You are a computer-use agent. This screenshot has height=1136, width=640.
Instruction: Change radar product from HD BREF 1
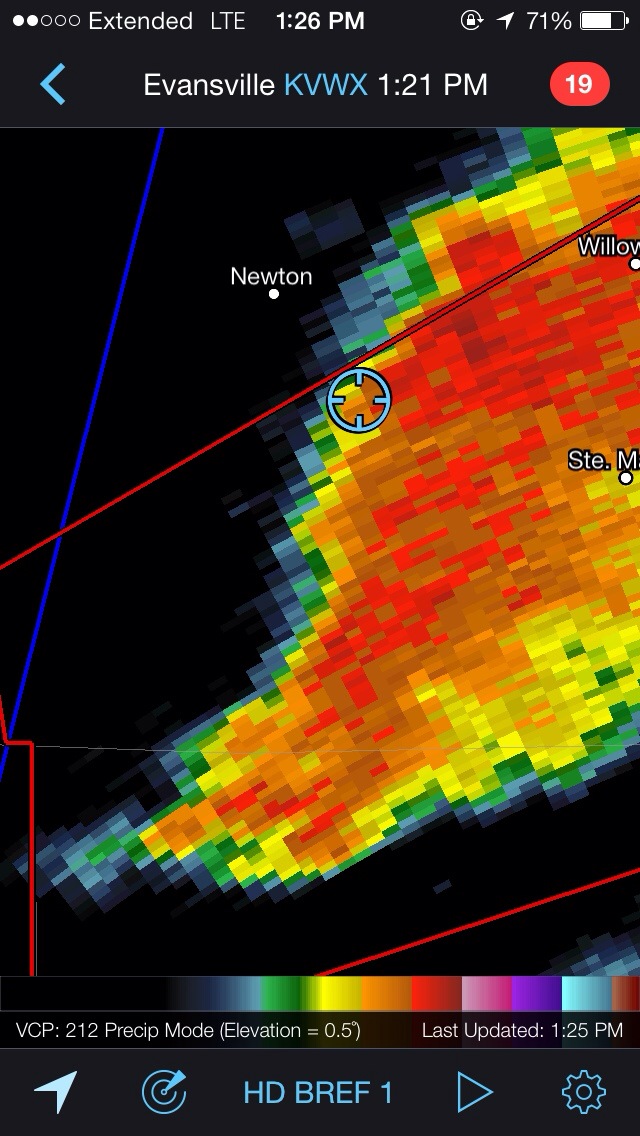[318, 1093]
